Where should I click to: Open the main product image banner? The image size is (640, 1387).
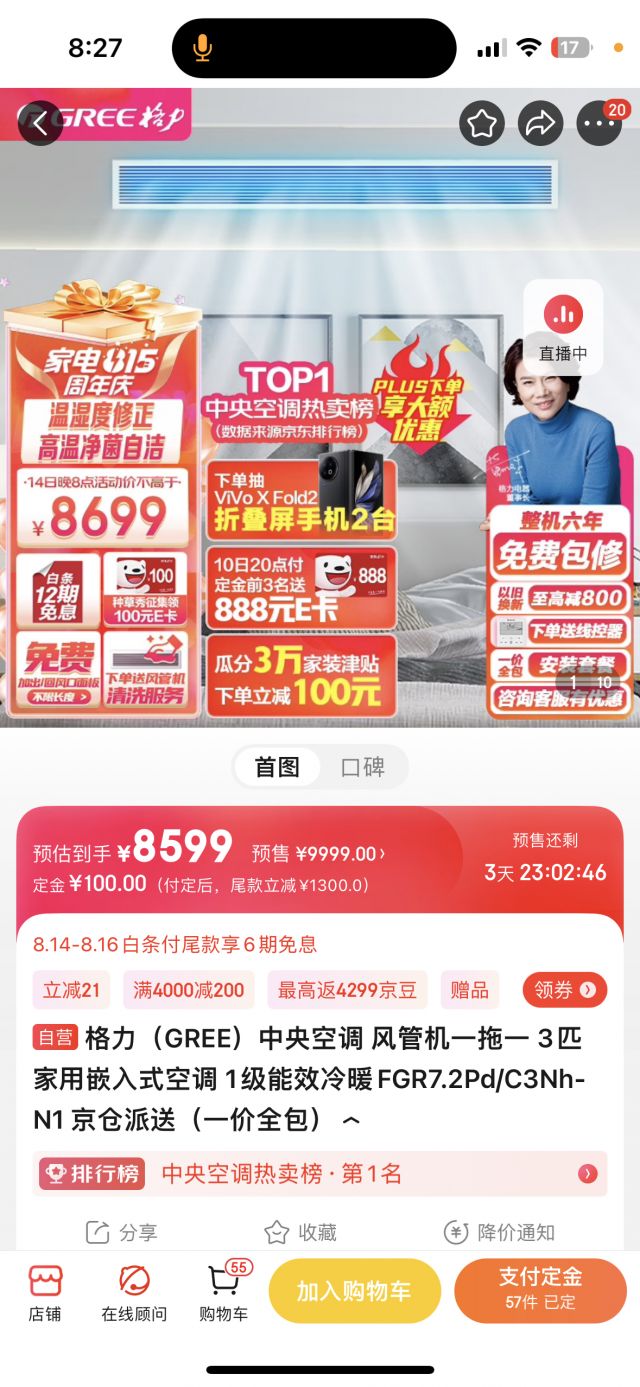(x=320, y=408)
